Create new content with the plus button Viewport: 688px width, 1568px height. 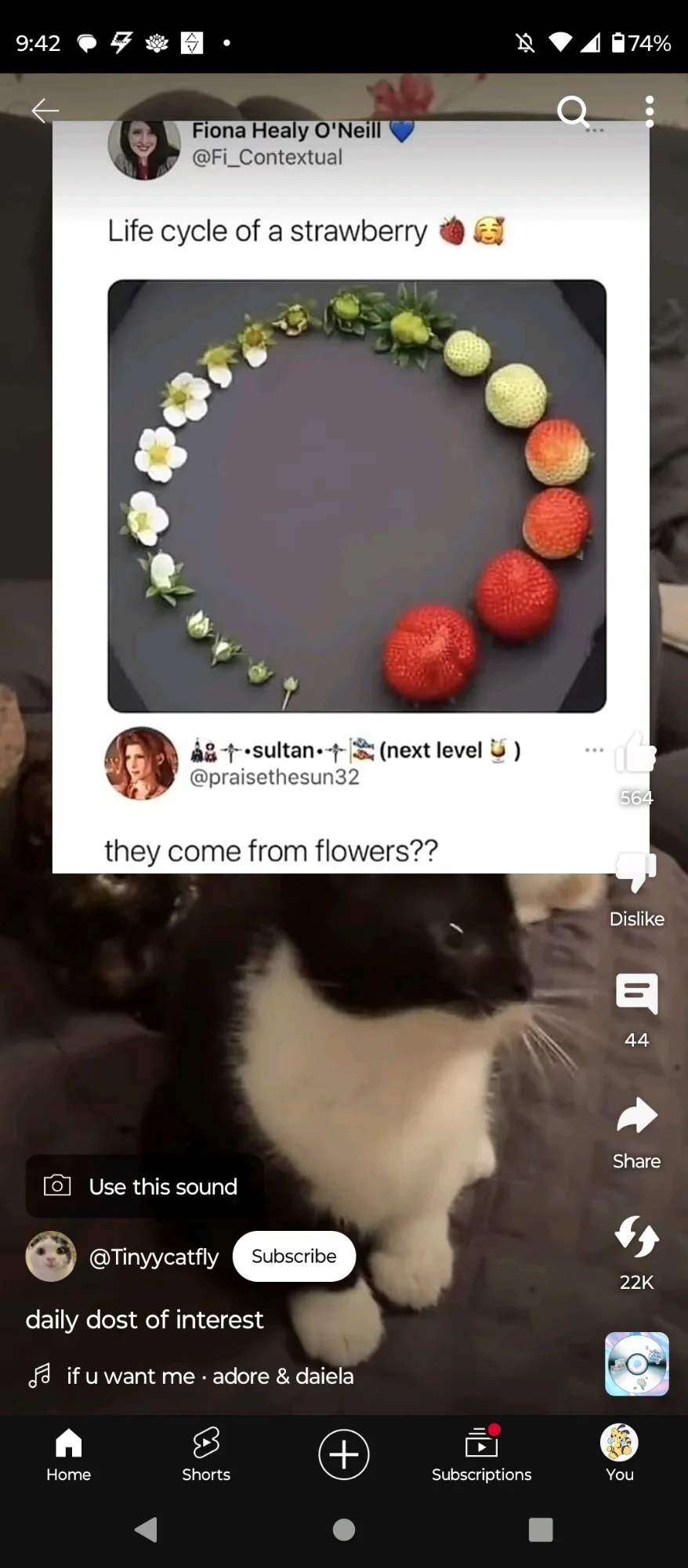pos(344,1454)
